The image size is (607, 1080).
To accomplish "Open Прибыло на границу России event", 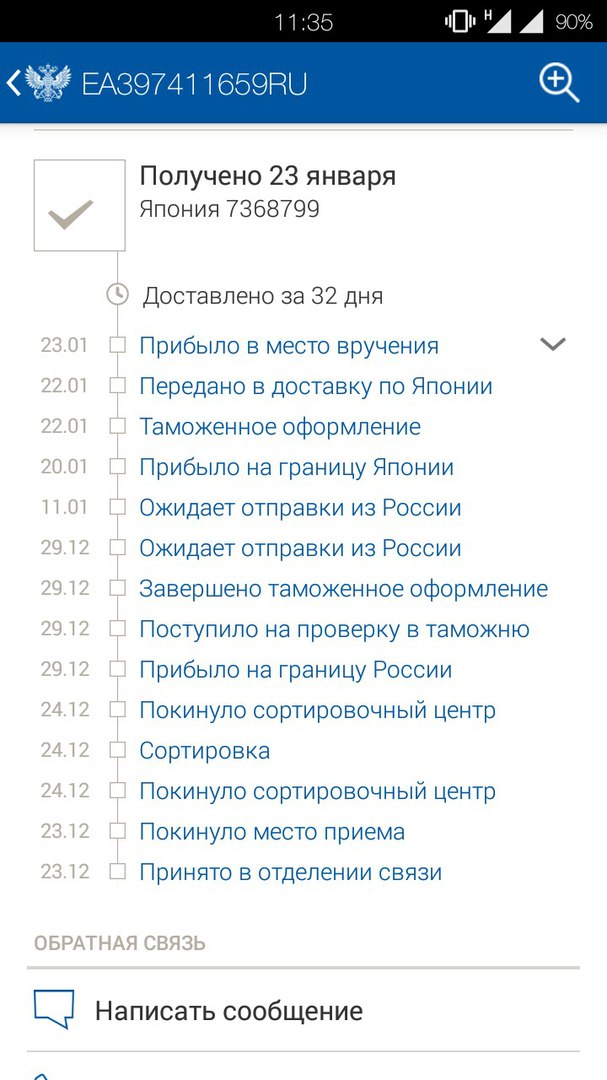I will 295,670.
